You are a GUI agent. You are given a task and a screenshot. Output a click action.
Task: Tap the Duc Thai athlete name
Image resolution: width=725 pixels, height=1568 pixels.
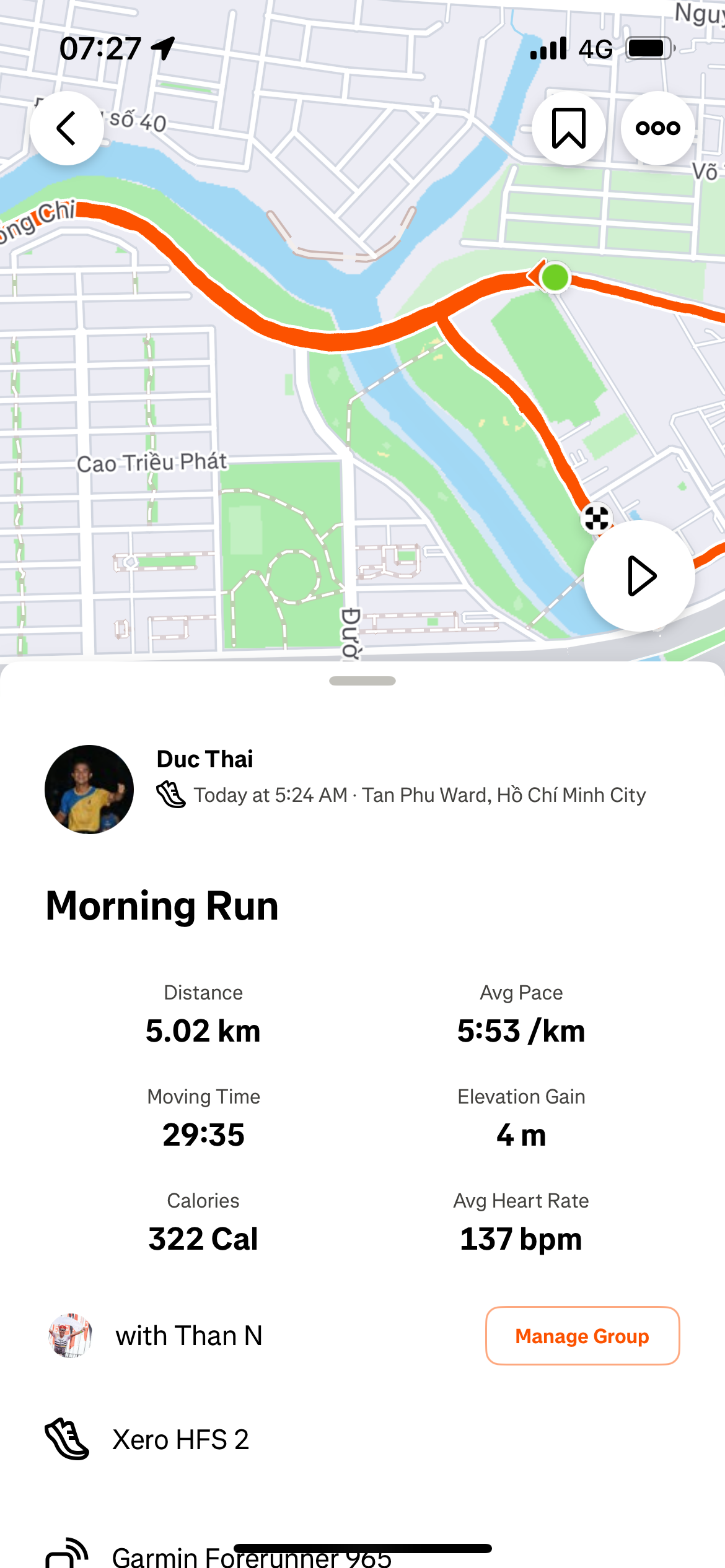(x=205, y=759)
